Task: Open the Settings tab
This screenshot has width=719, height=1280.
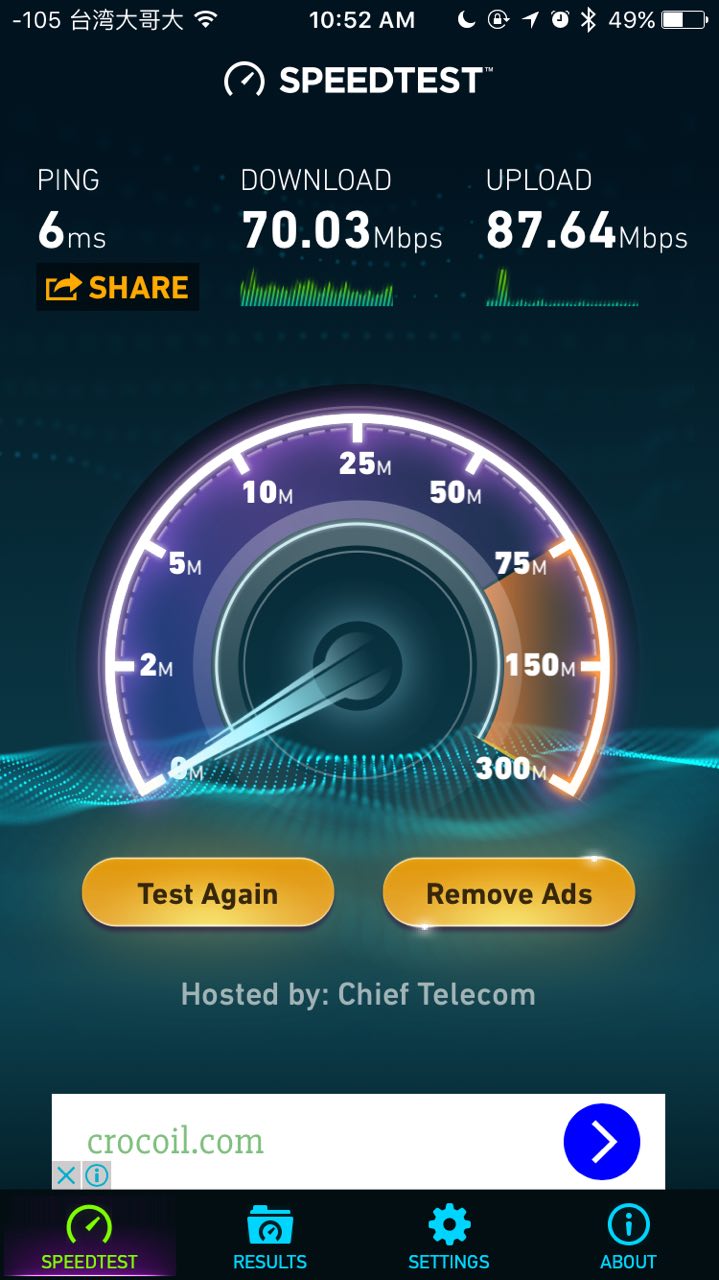Action: tap(449, 1237)
